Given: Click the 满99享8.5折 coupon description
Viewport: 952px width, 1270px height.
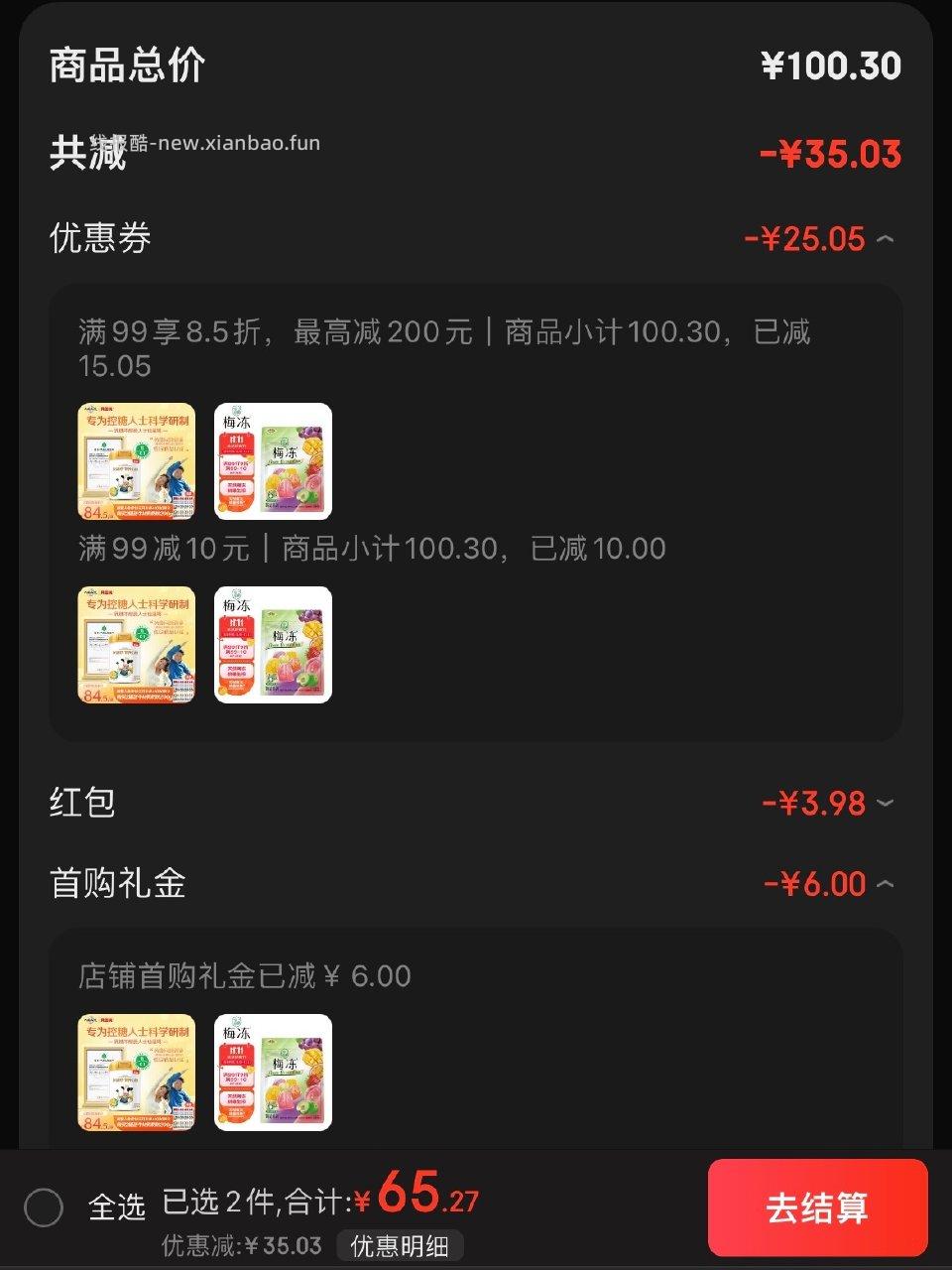Looking at the screenshot, I should click(x=443, y=348).
